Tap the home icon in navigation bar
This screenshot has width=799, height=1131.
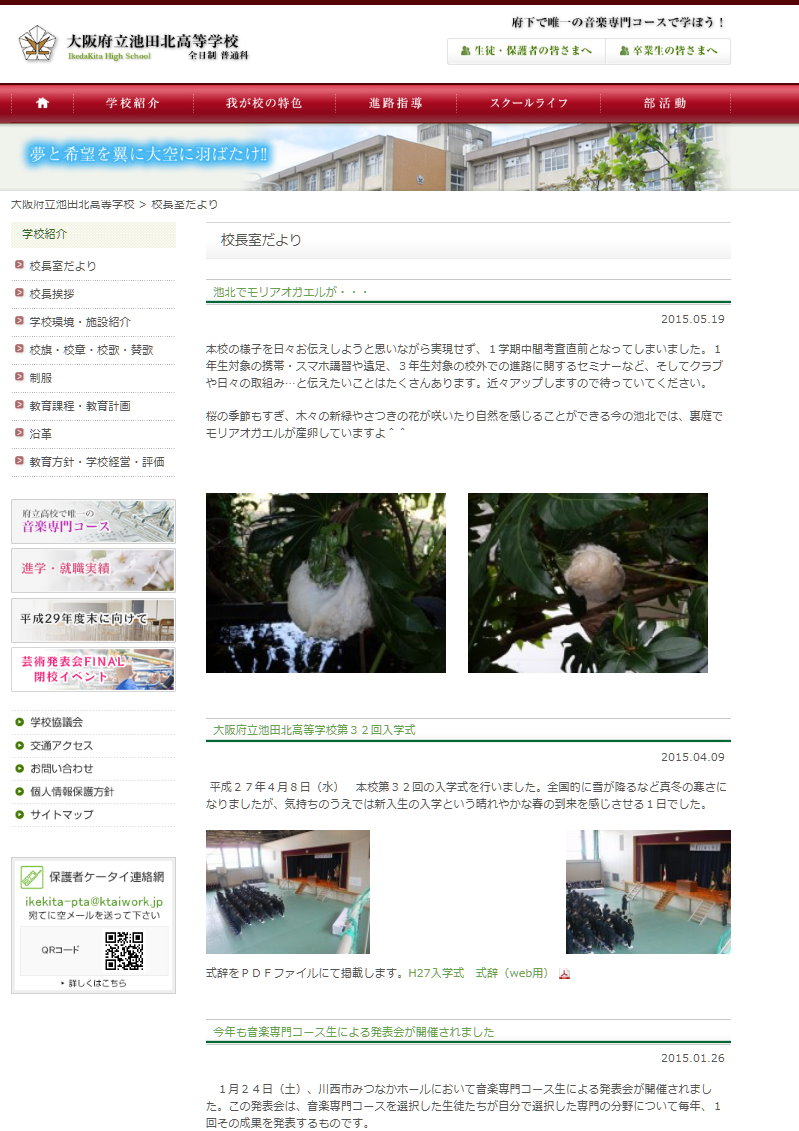click(x=42, y=103)
